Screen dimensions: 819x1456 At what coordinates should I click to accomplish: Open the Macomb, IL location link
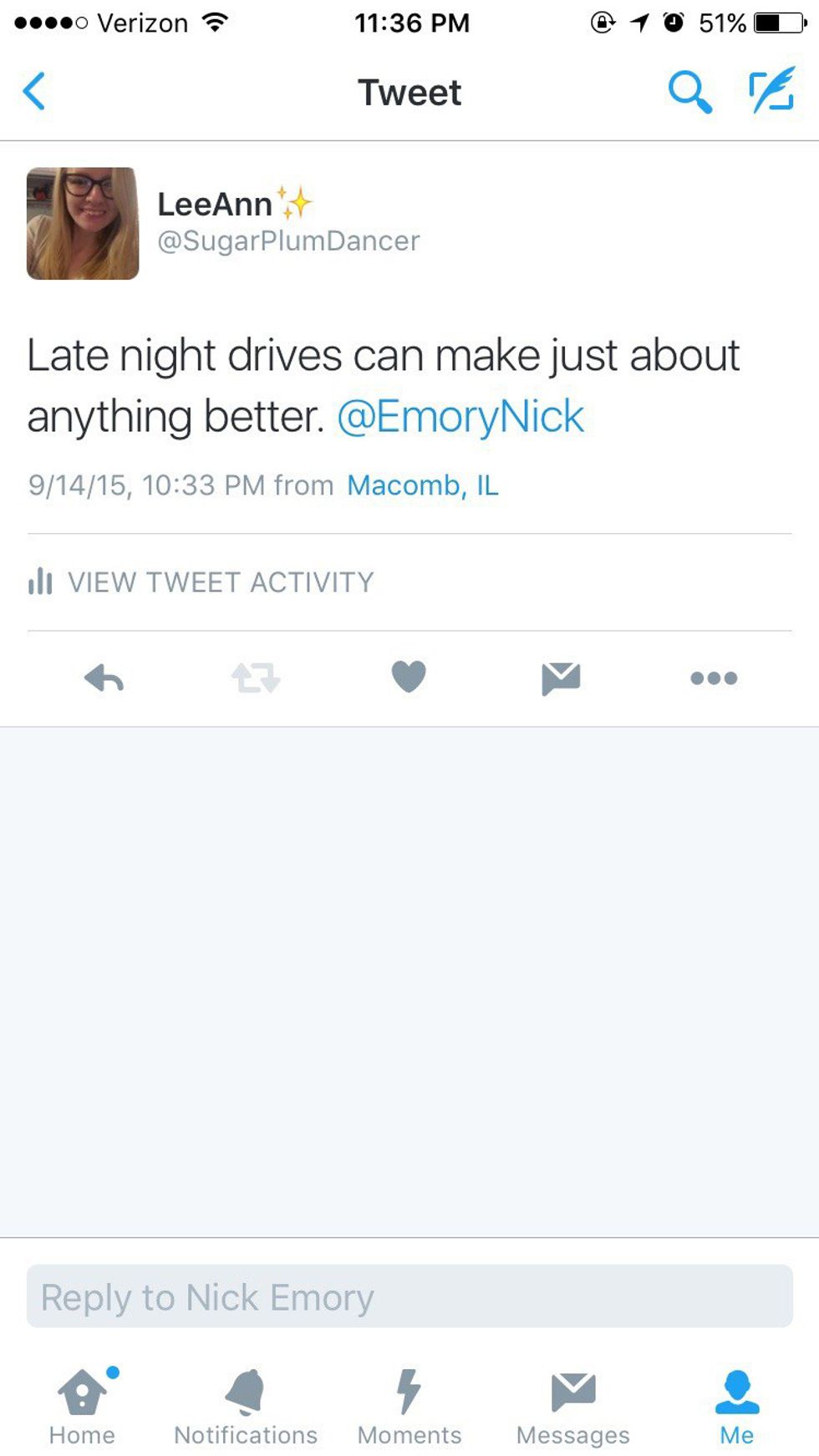[x=422, y=485]
